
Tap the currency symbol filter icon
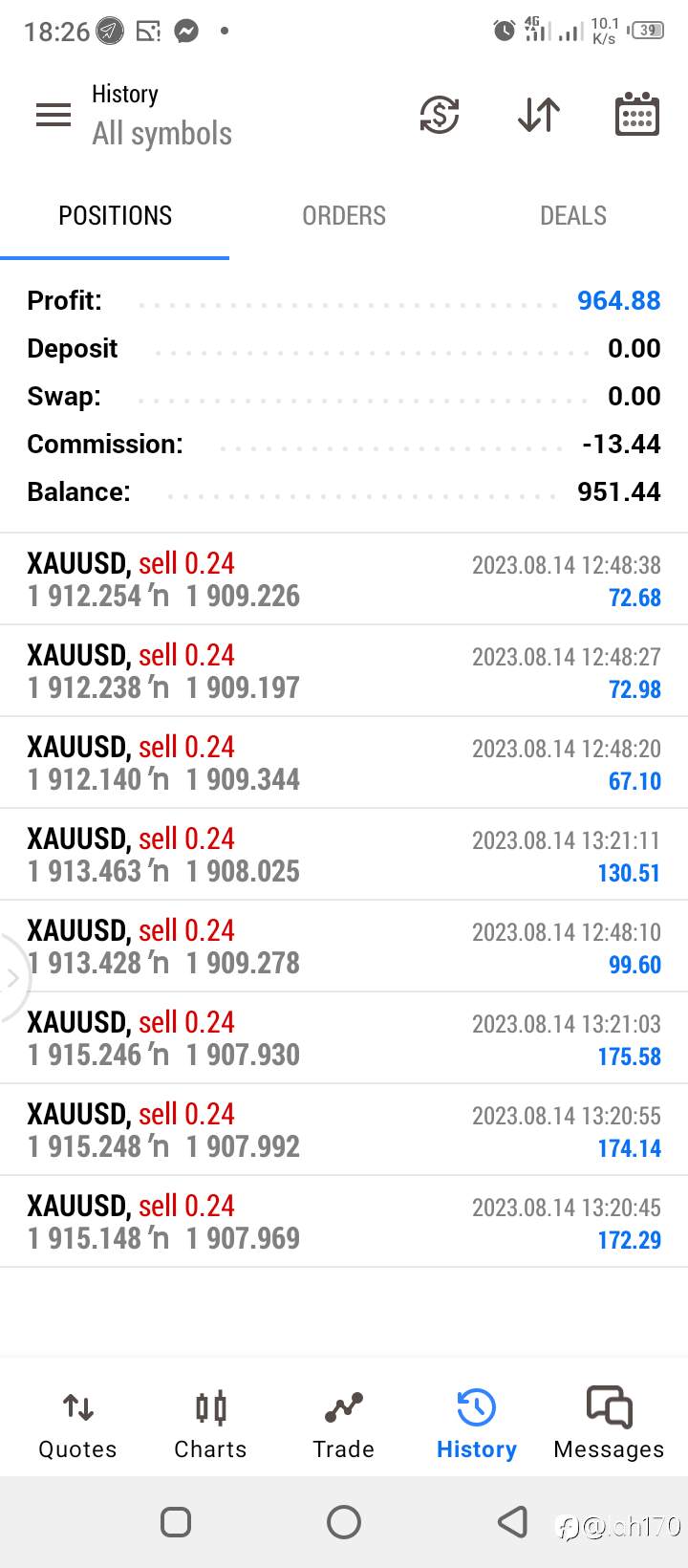pyautogui.click(x=440, y=115)
